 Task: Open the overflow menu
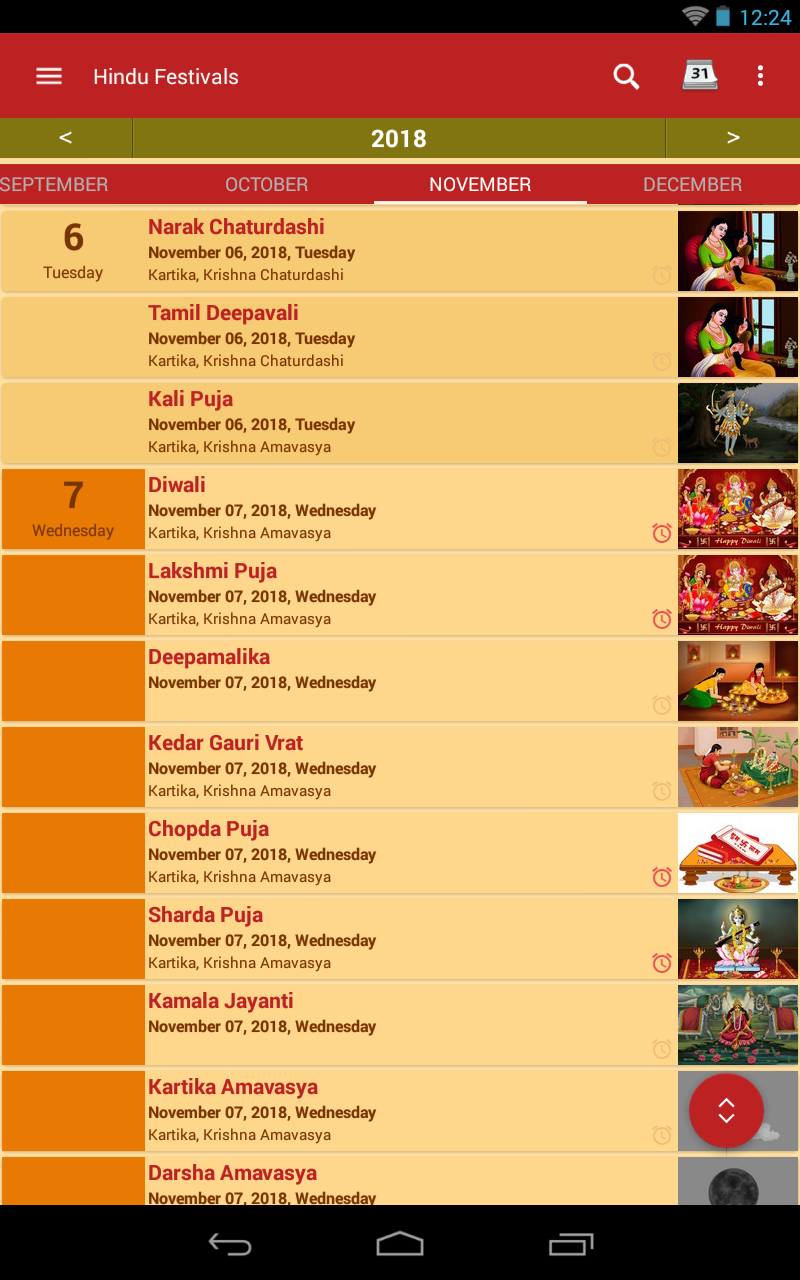(760, 76)
